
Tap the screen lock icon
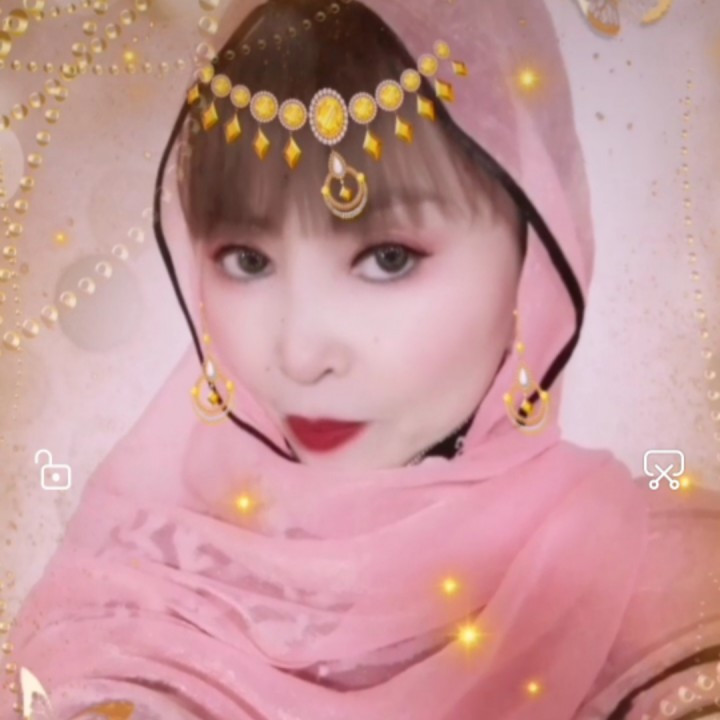coord(53,470)
